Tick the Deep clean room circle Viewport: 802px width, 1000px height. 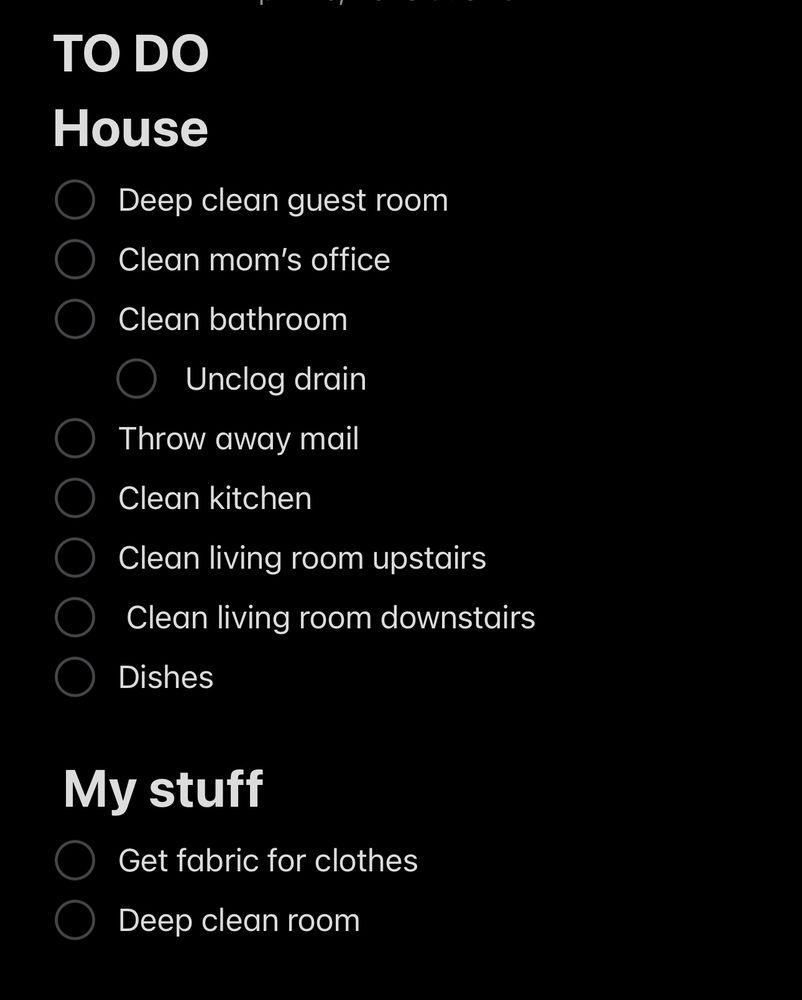tap(75, 920)
